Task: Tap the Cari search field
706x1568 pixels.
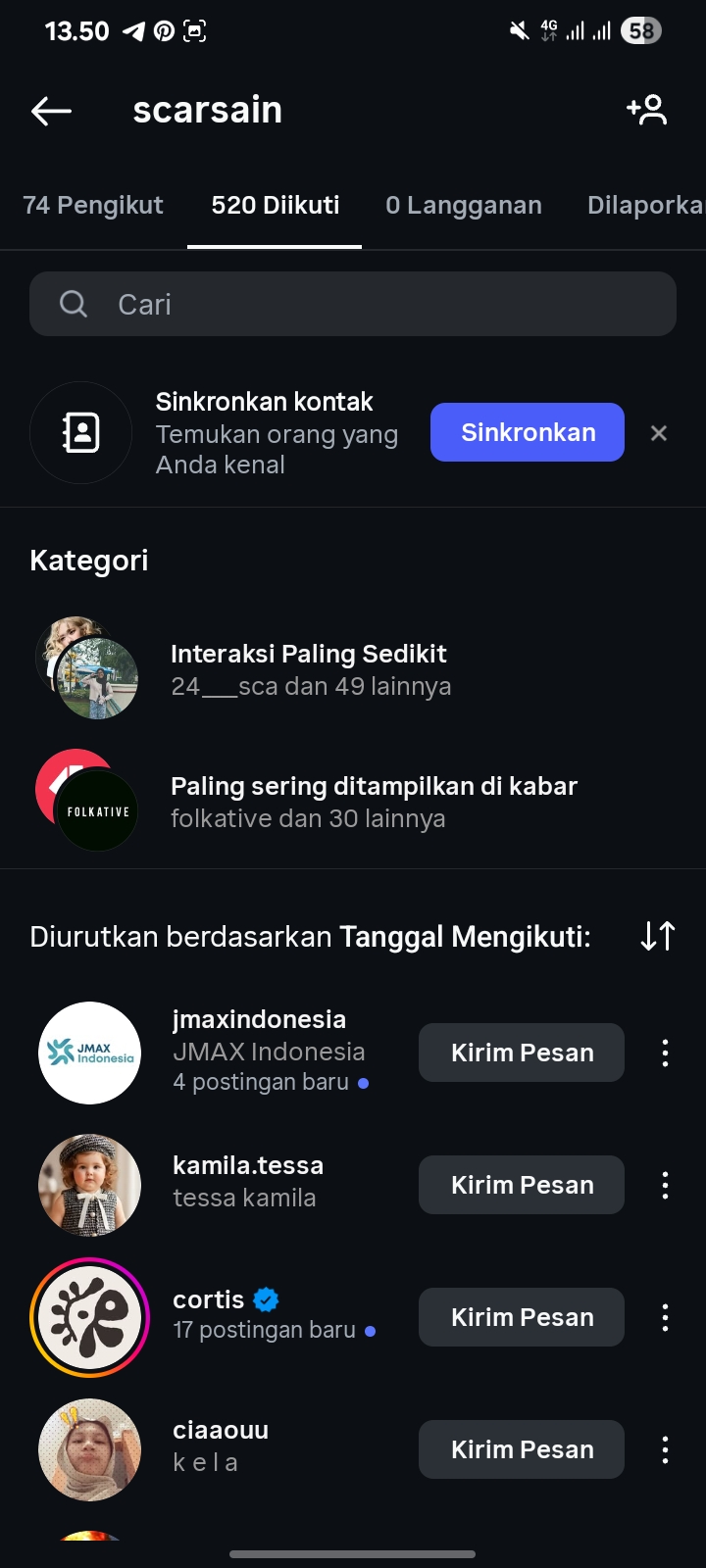Action: pos(353,304)
